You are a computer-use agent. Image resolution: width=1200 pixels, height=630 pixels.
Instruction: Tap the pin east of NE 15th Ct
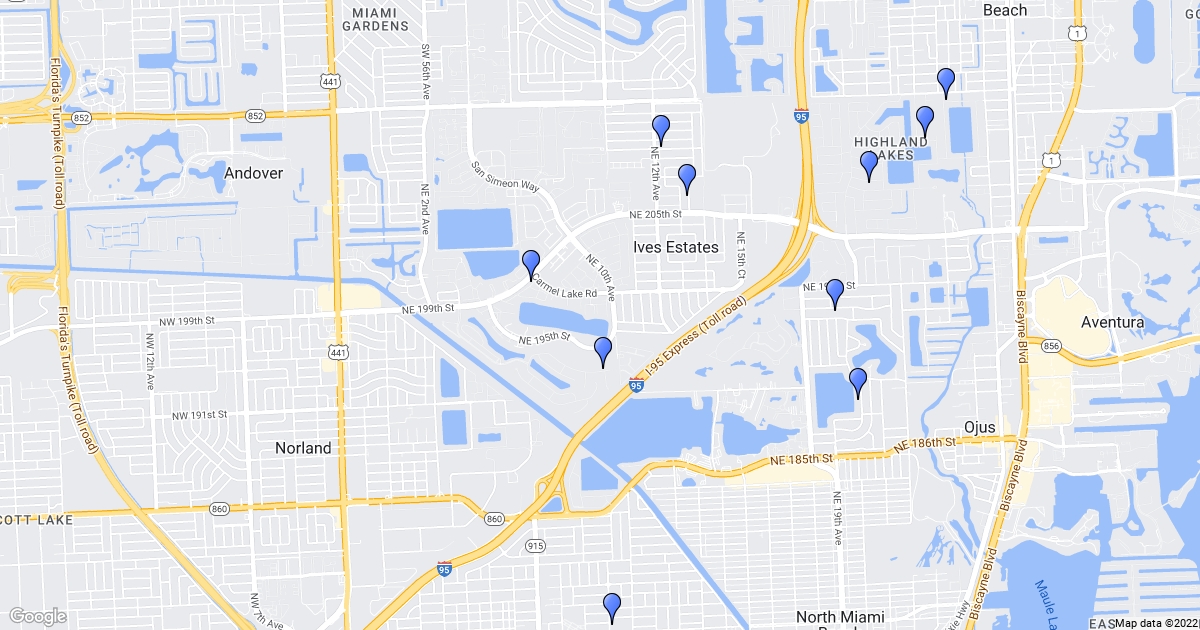834,293
